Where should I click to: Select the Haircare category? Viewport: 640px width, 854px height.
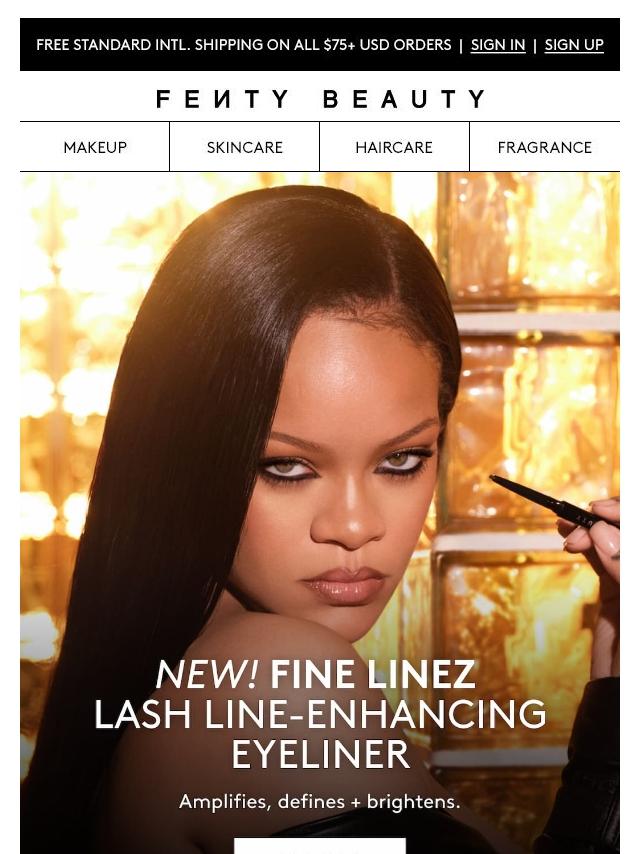[394, 147]
